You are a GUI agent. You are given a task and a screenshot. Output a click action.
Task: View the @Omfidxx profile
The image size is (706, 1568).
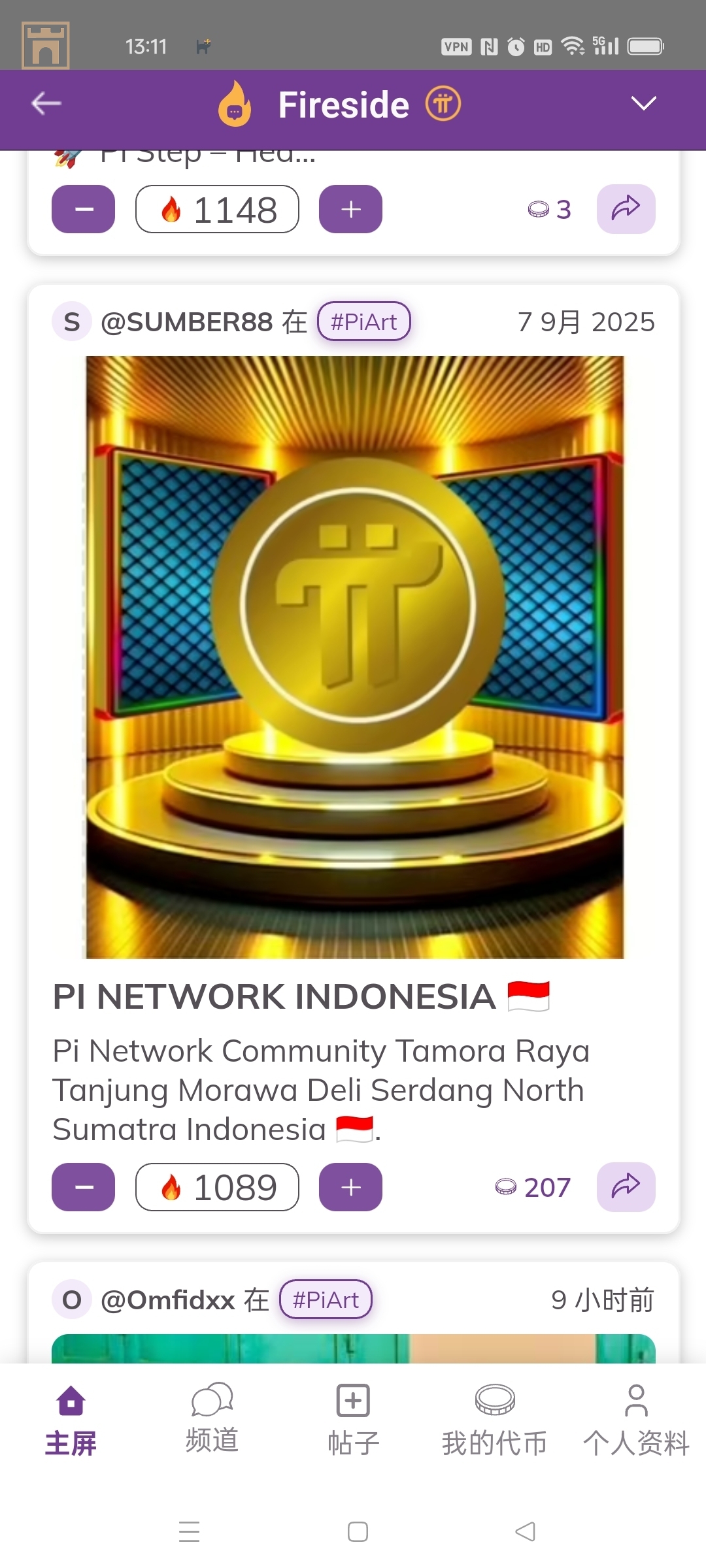tap(168, 1300)
